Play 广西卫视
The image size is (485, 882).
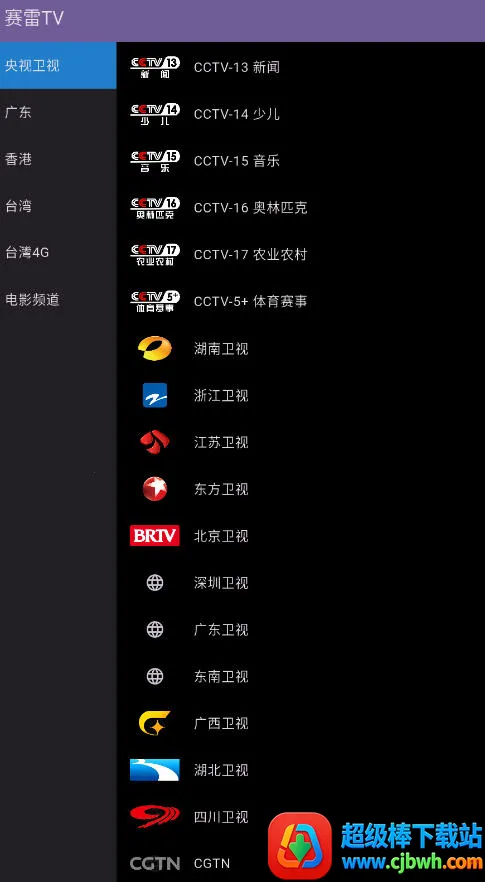pyautogui.click(x=300, y=723)
